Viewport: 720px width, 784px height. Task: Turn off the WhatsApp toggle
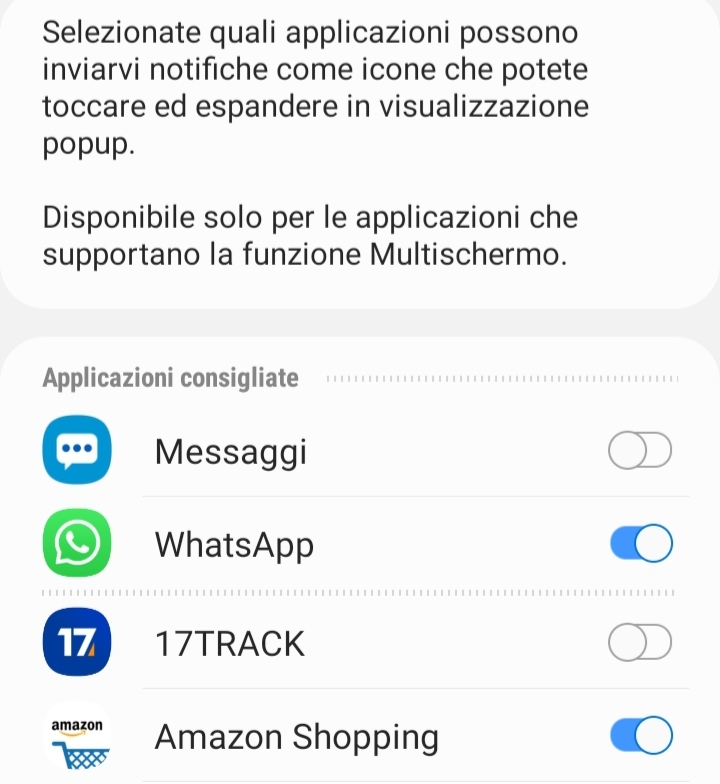pos(640,545)
